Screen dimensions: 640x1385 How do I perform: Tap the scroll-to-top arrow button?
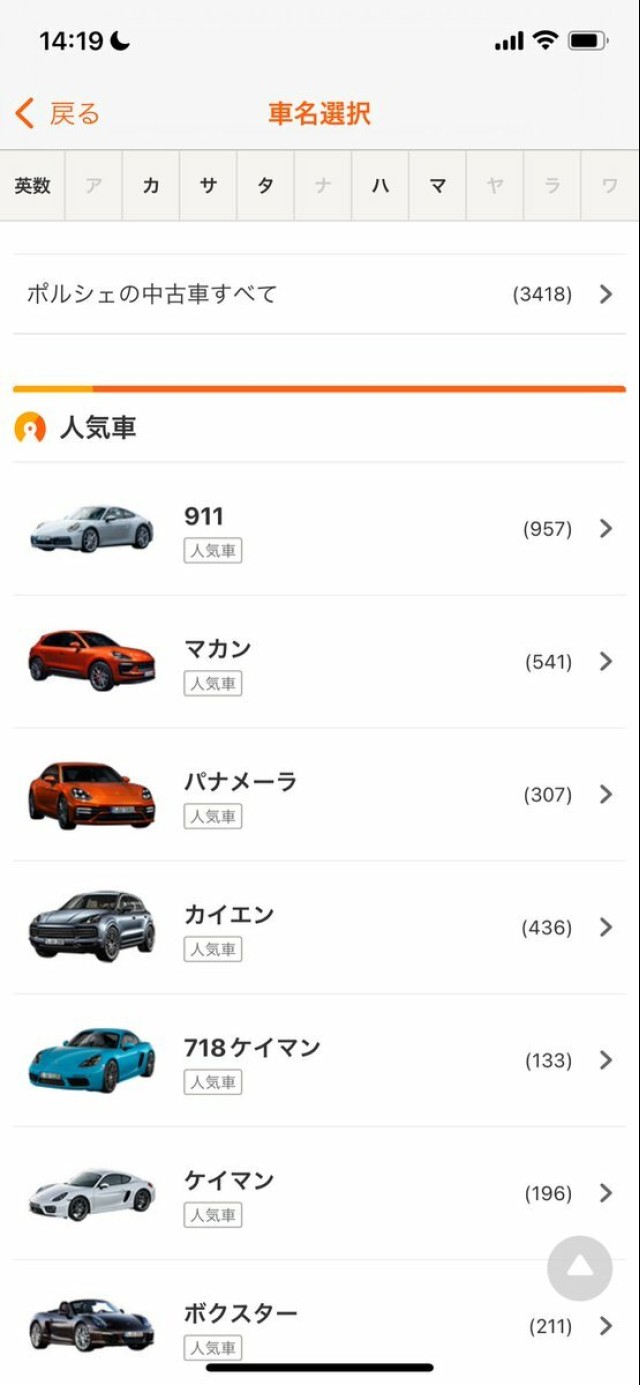point(580,1268)
